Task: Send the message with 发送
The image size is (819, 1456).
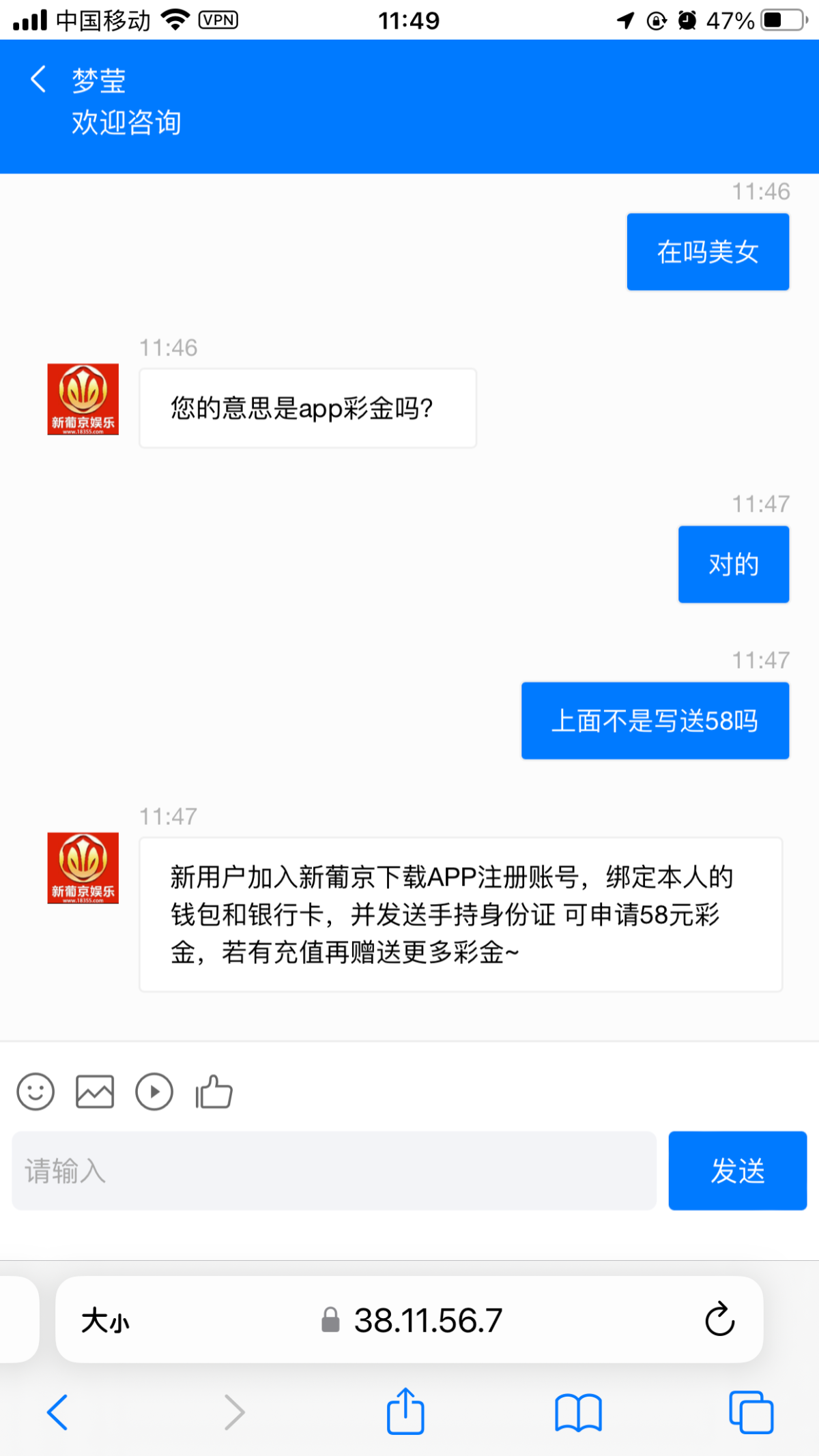Action: tap(738, 1171)
